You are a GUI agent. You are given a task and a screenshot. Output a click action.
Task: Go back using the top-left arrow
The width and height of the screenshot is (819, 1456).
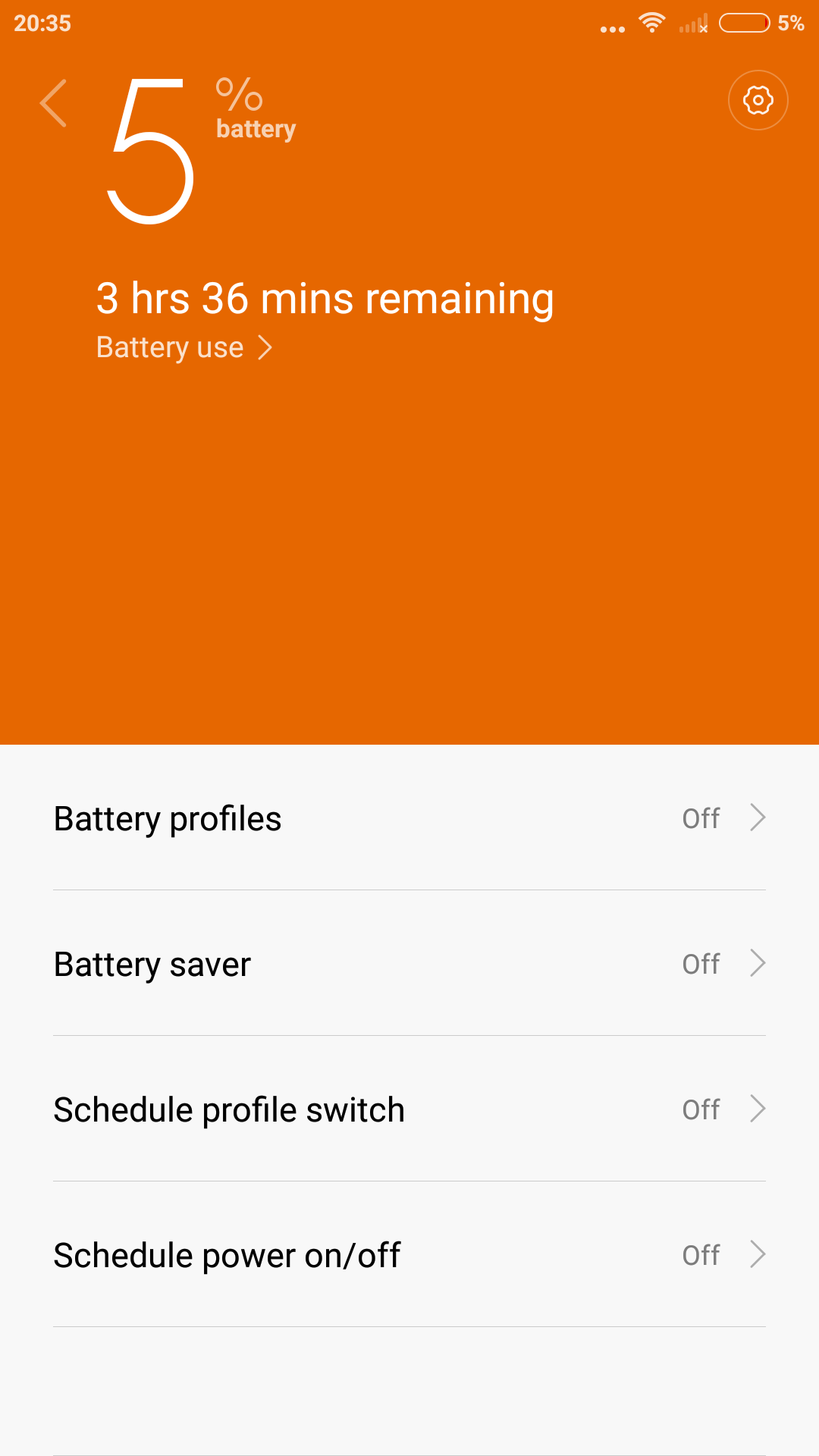click(x=54, y=103)
